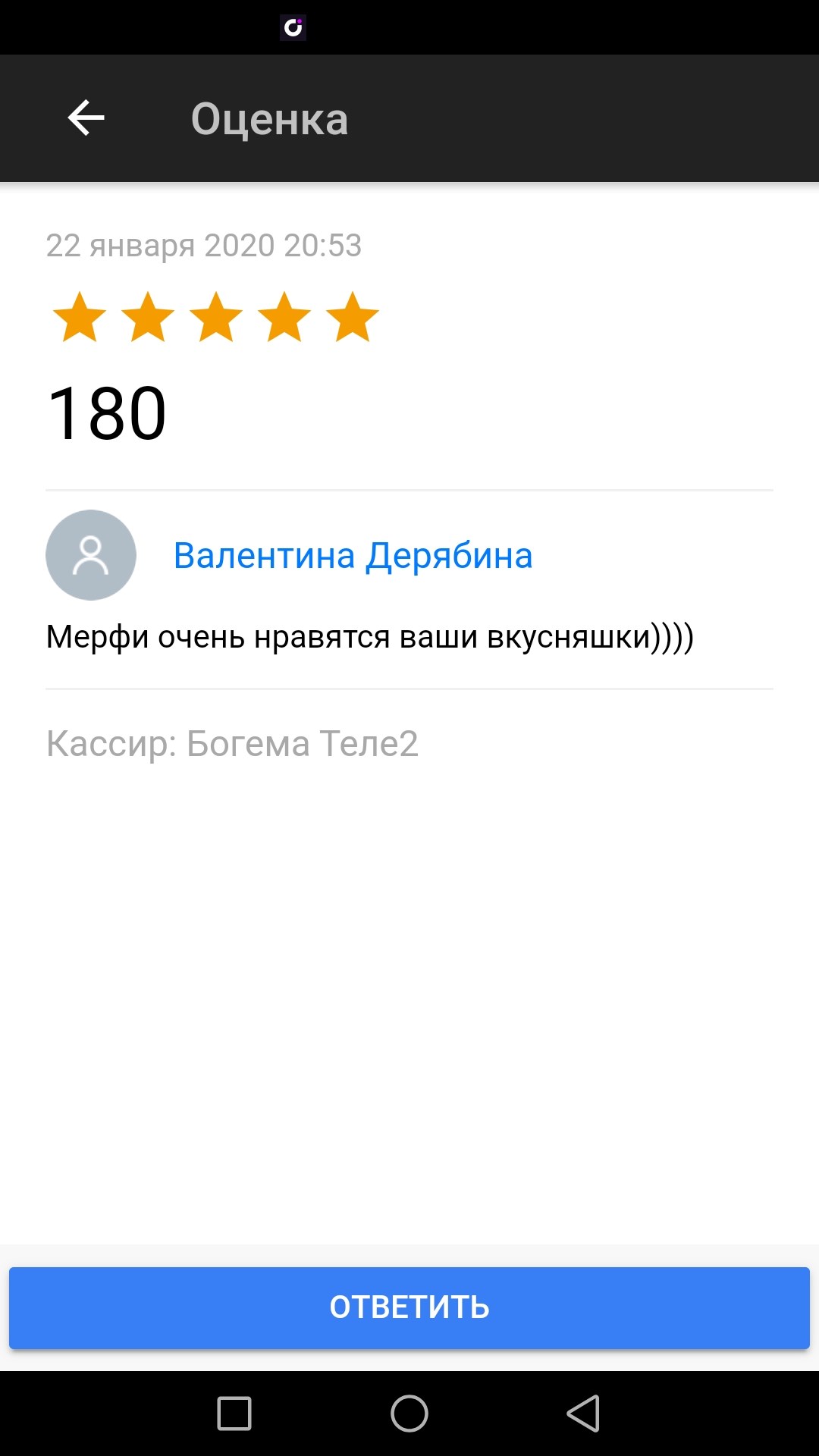The image size is (819, 1456).
Task: Open Валентина Дерябина's profile link
Action: 353,556
